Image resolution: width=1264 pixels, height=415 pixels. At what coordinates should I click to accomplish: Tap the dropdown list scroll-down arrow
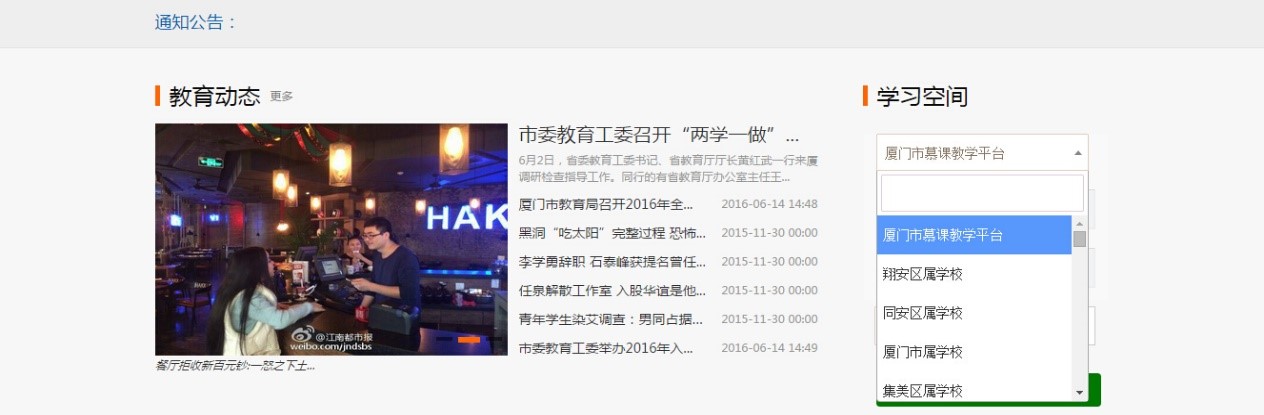tap(1079, 393)
